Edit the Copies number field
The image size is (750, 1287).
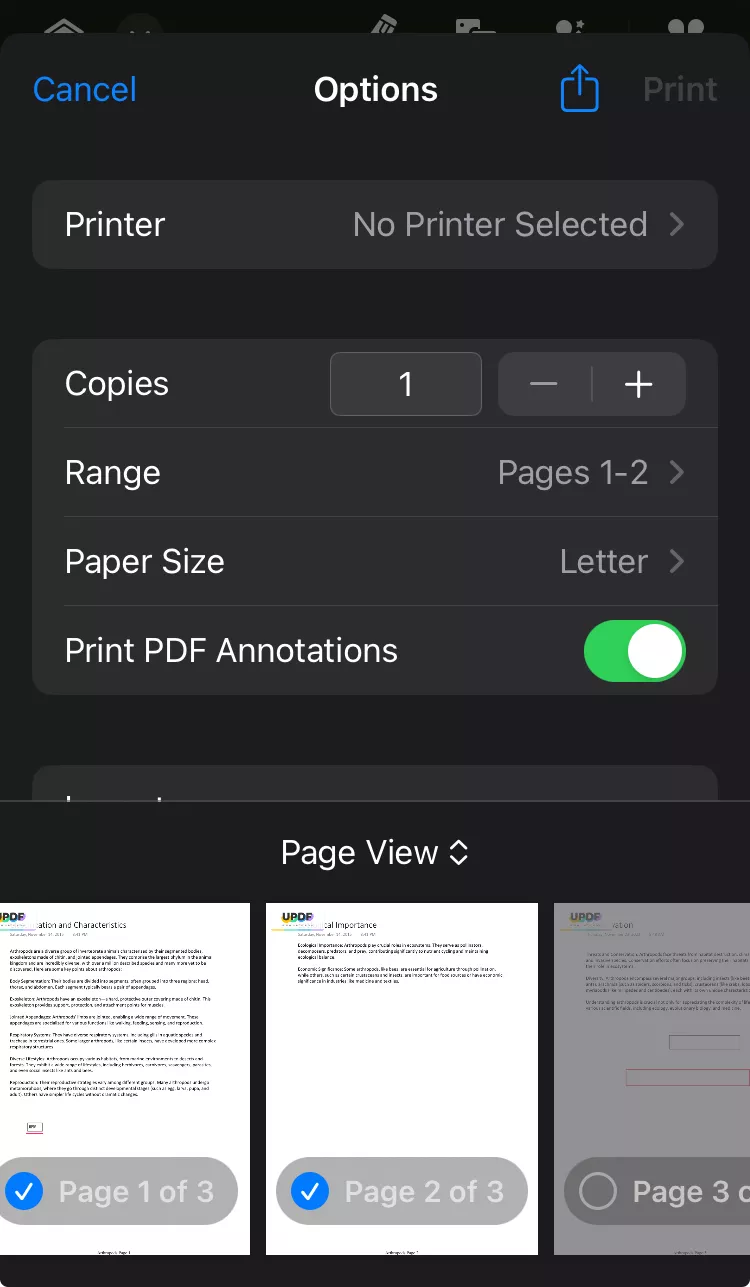click(406, 384)
